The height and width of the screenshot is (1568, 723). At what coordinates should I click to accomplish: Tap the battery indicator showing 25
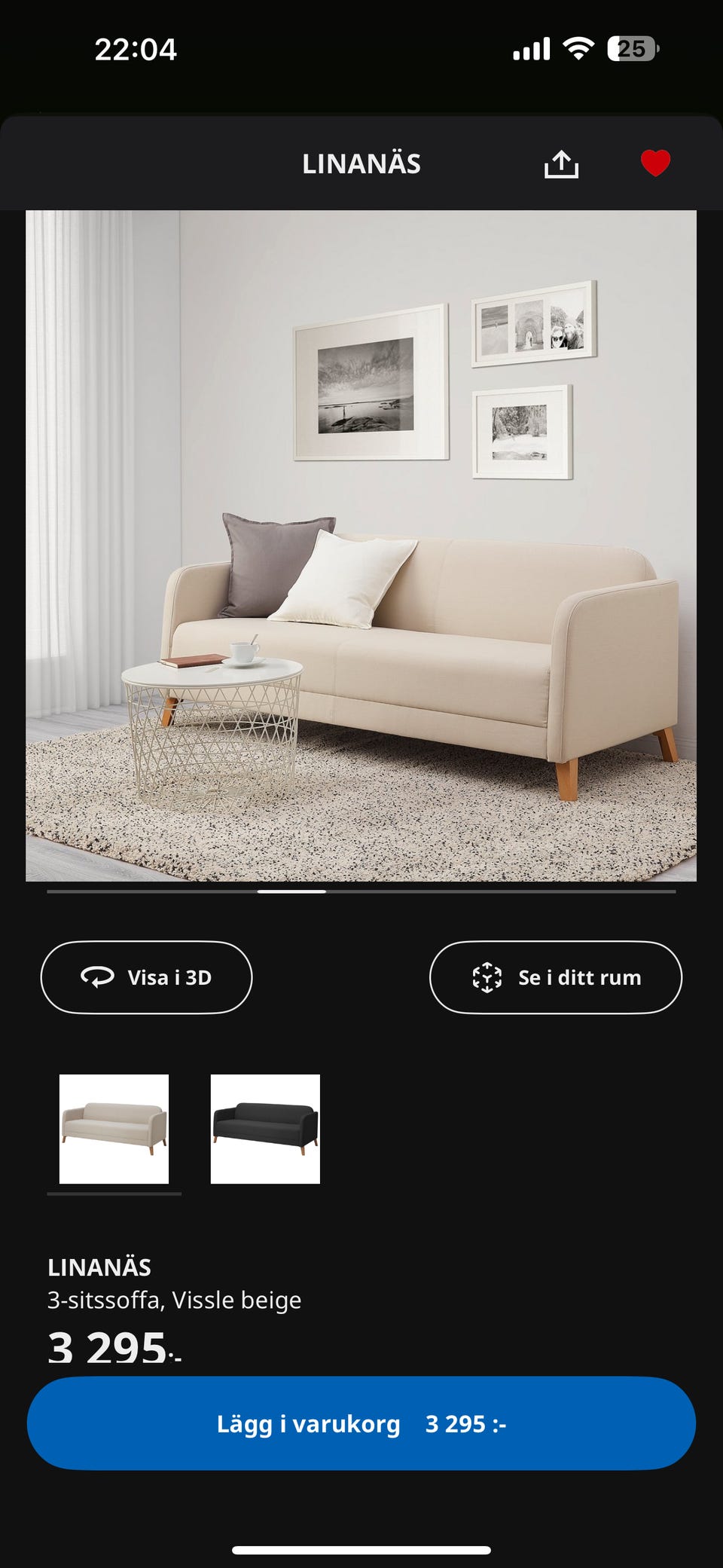pos(630,48)
